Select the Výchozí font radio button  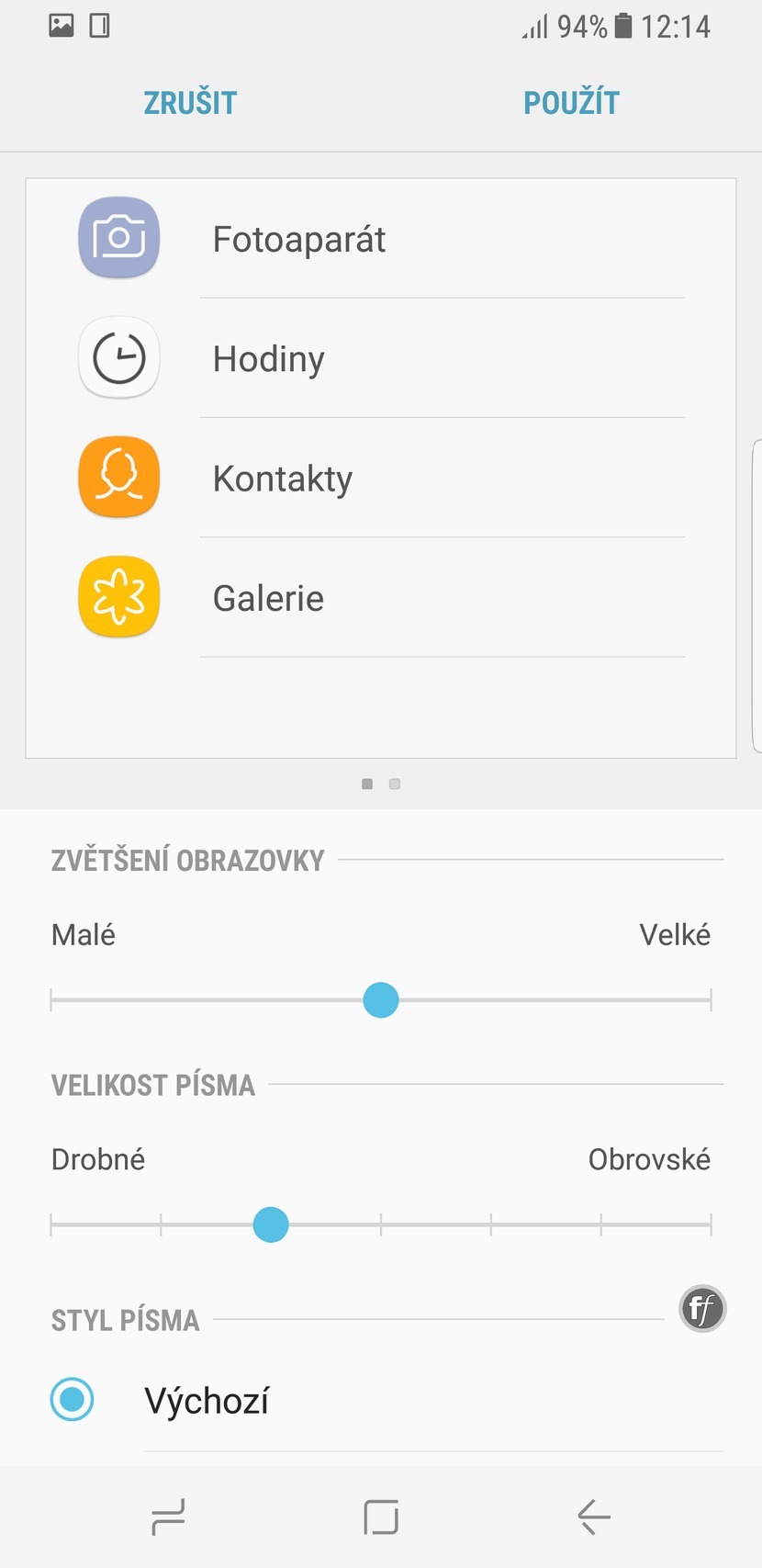point(72,1399)
